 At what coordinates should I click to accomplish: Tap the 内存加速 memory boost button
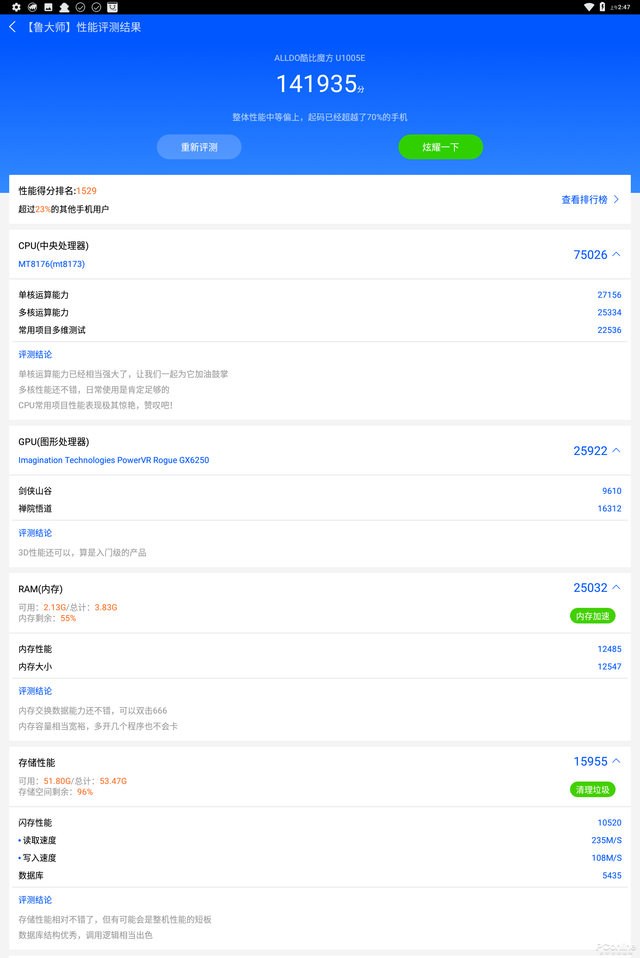pos(592,616)
